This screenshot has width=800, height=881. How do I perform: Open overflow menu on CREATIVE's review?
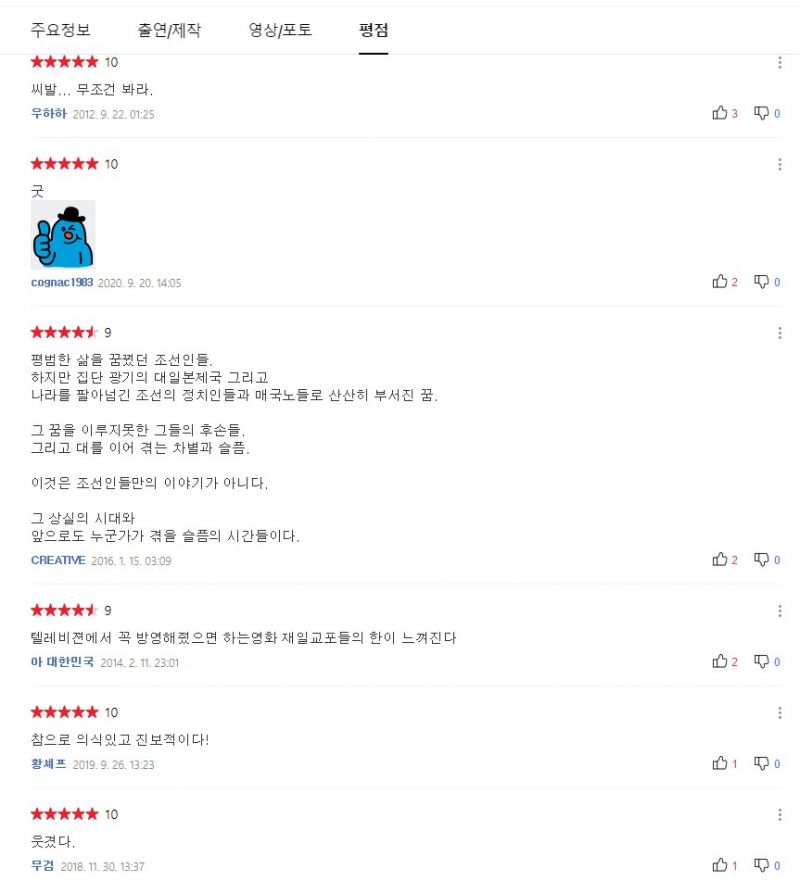pos(780,333)
